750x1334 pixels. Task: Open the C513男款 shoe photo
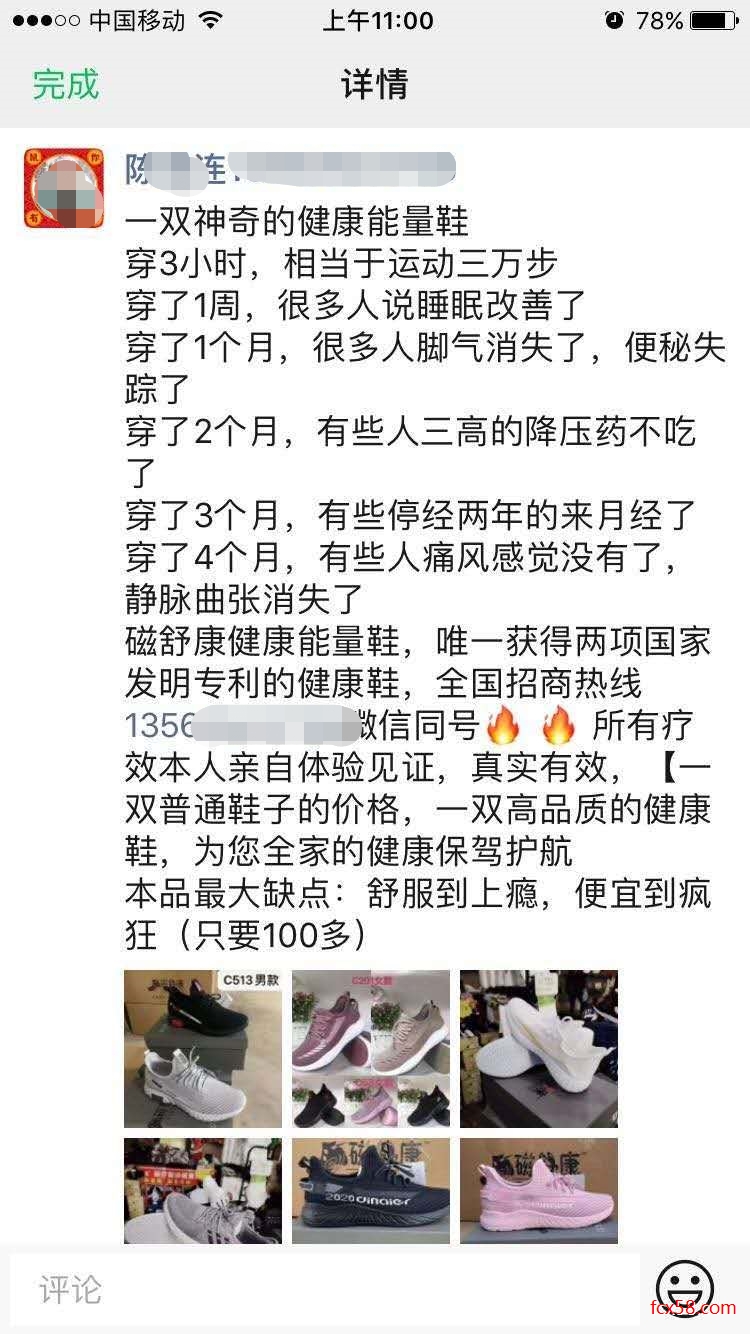(x=203, y=1049)
